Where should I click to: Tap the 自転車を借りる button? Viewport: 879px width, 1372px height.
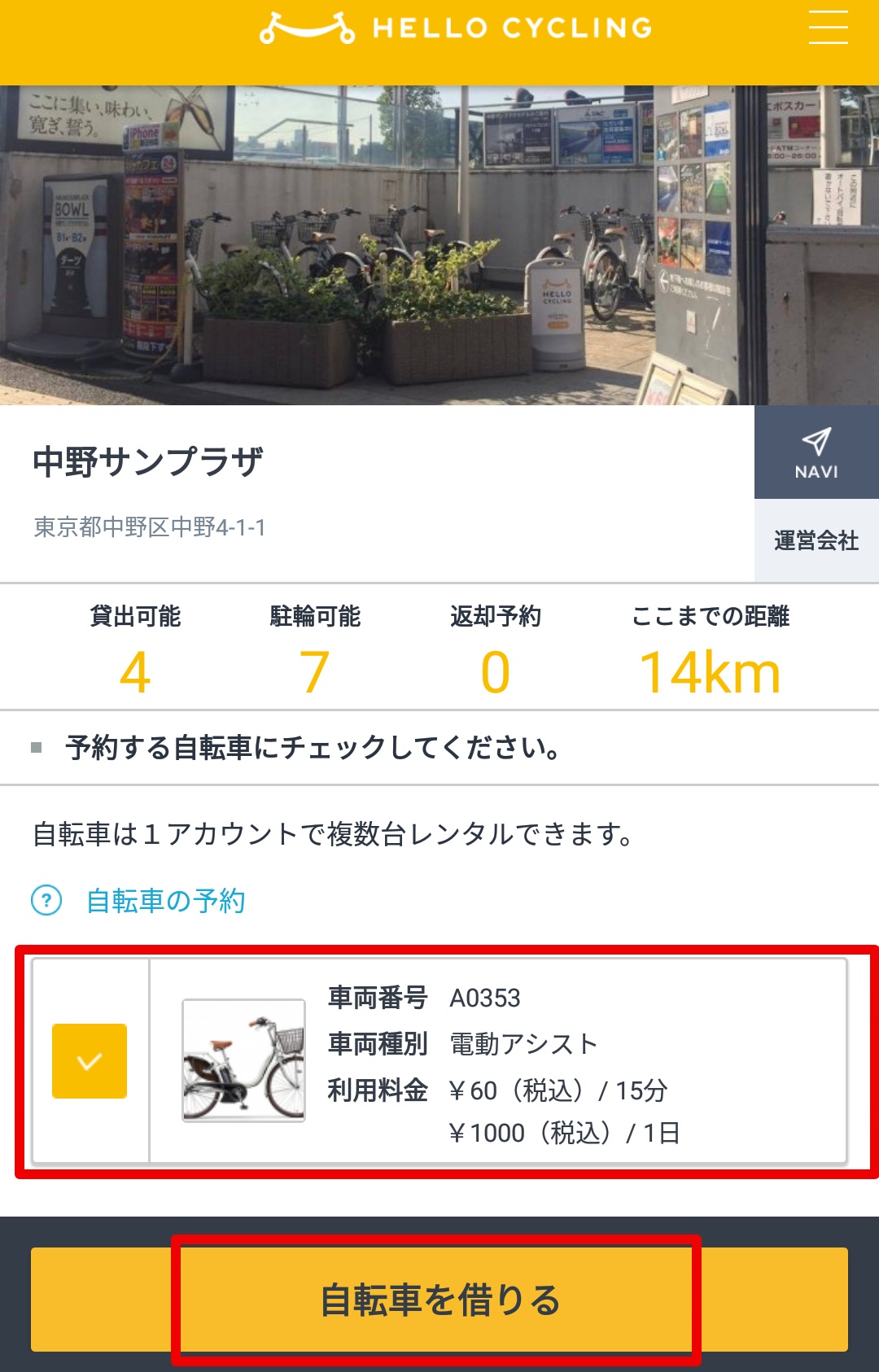click(x=439, y=1300)
